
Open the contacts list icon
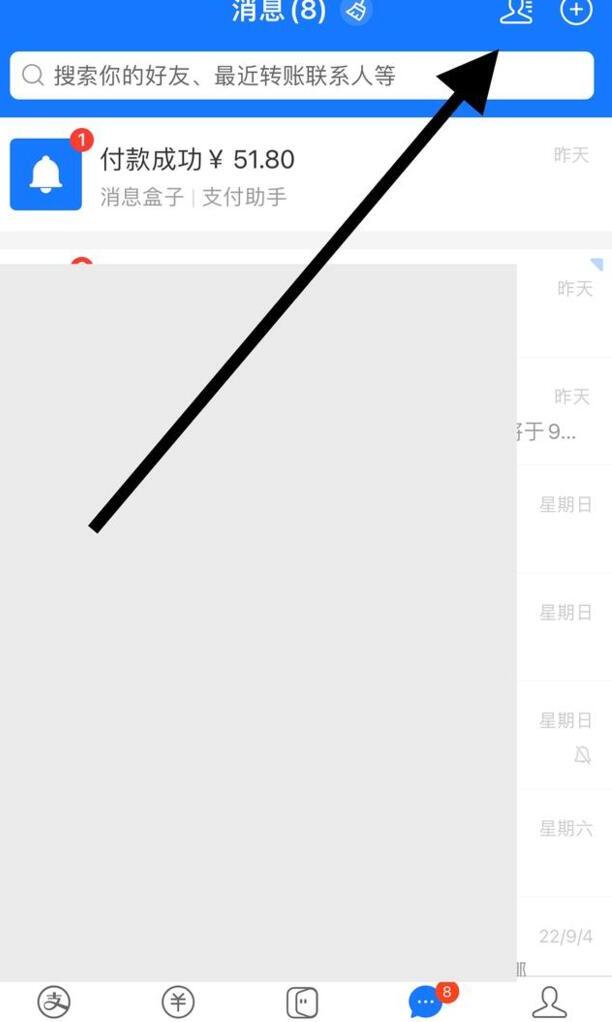point(516,12)
